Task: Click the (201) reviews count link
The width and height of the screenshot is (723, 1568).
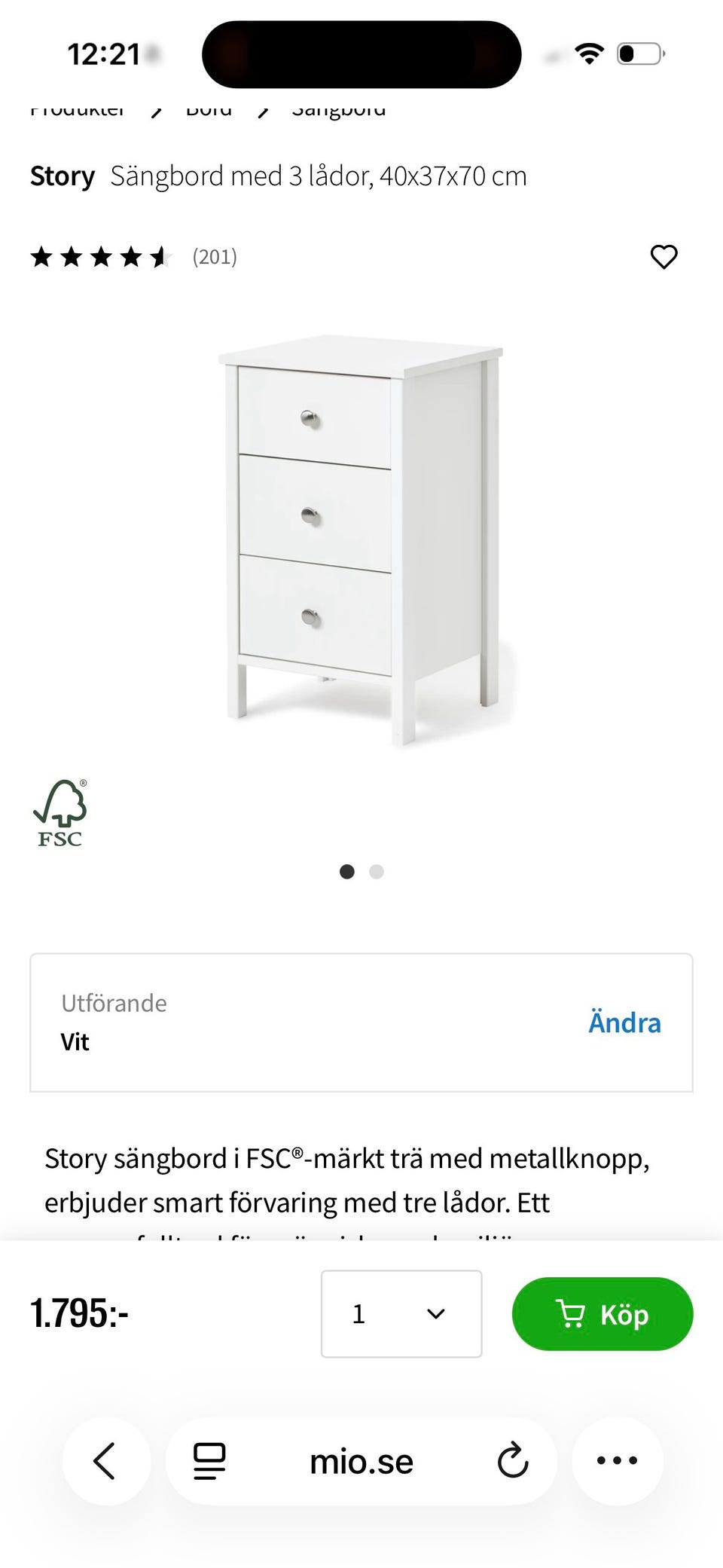Action: [214, 257]
